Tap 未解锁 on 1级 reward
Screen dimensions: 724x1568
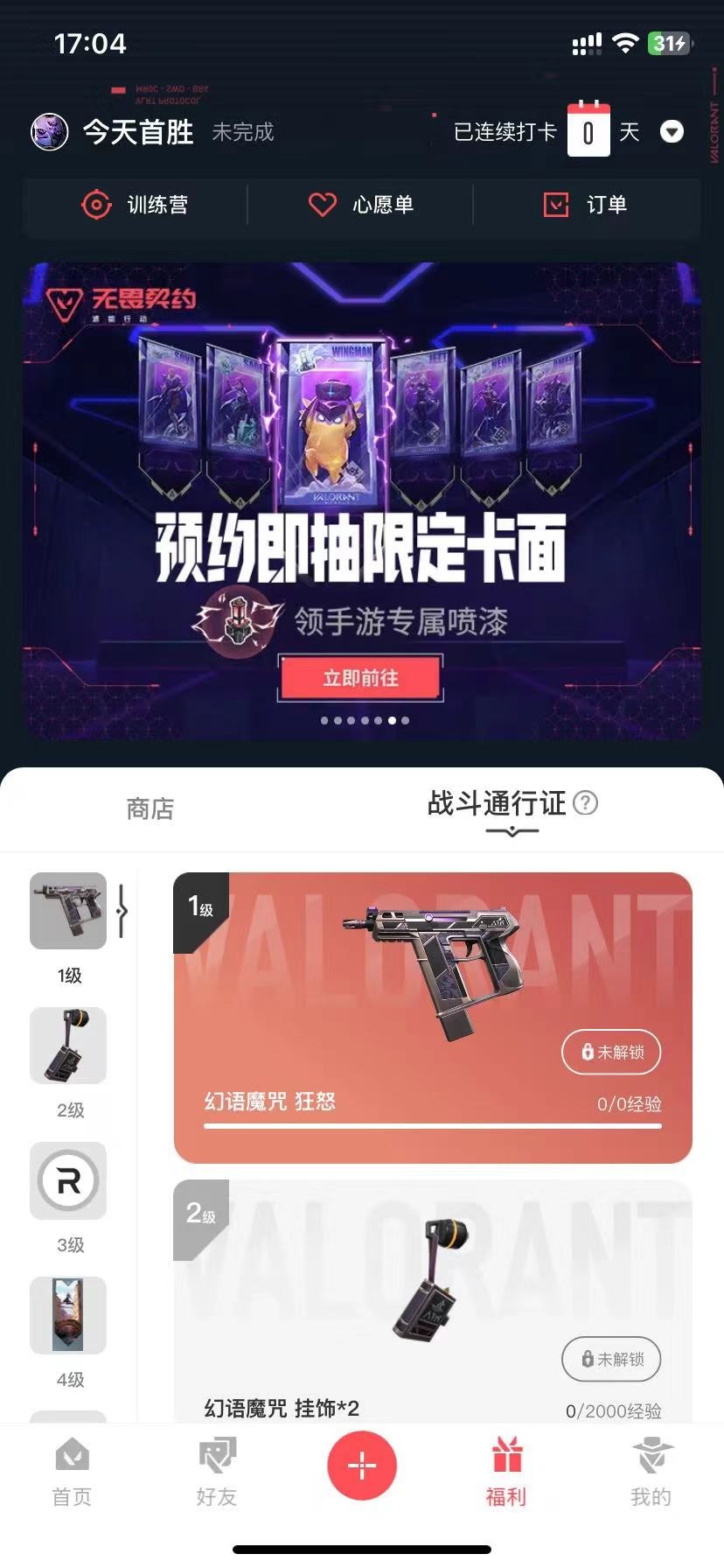point(611,1052)
